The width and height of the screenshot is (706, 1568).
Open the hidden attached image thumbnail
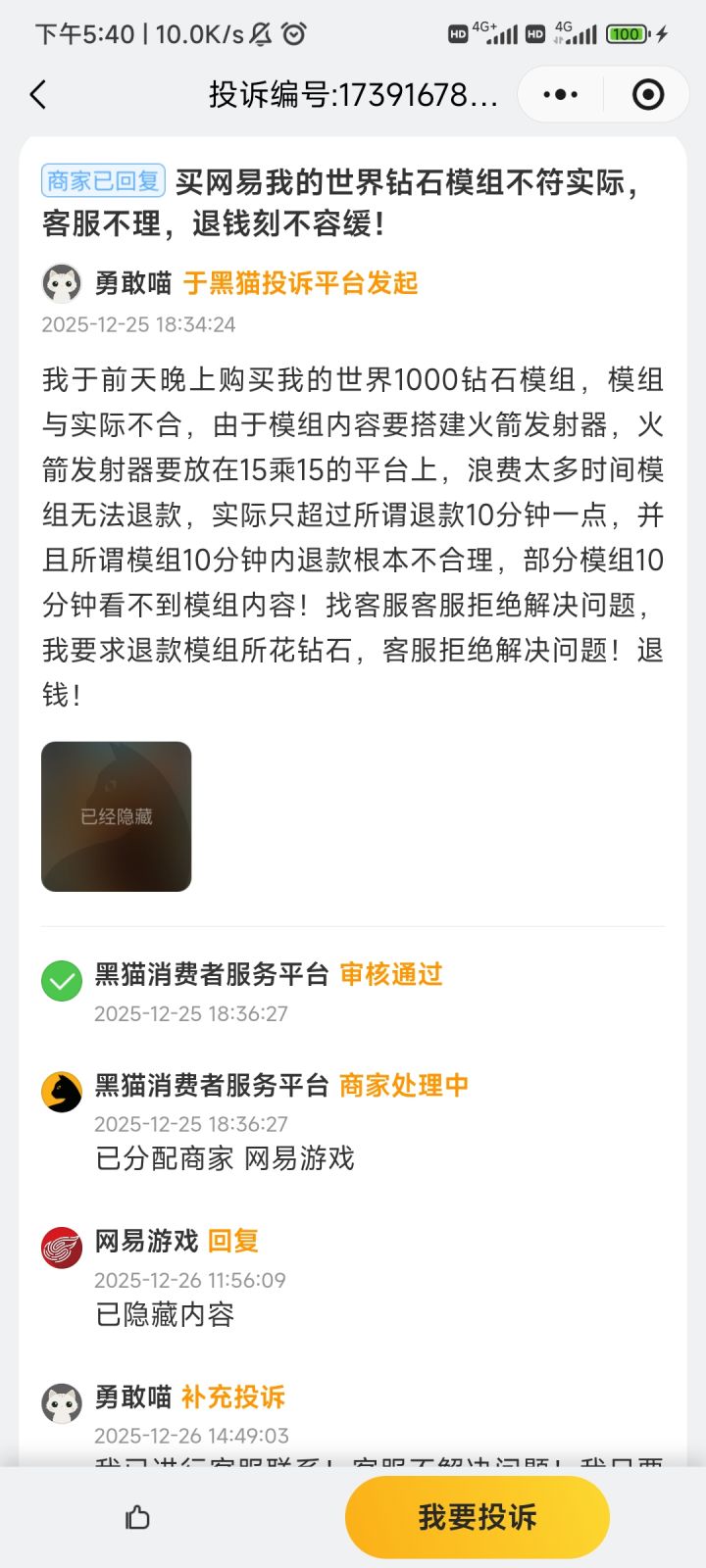click(116, 816)
